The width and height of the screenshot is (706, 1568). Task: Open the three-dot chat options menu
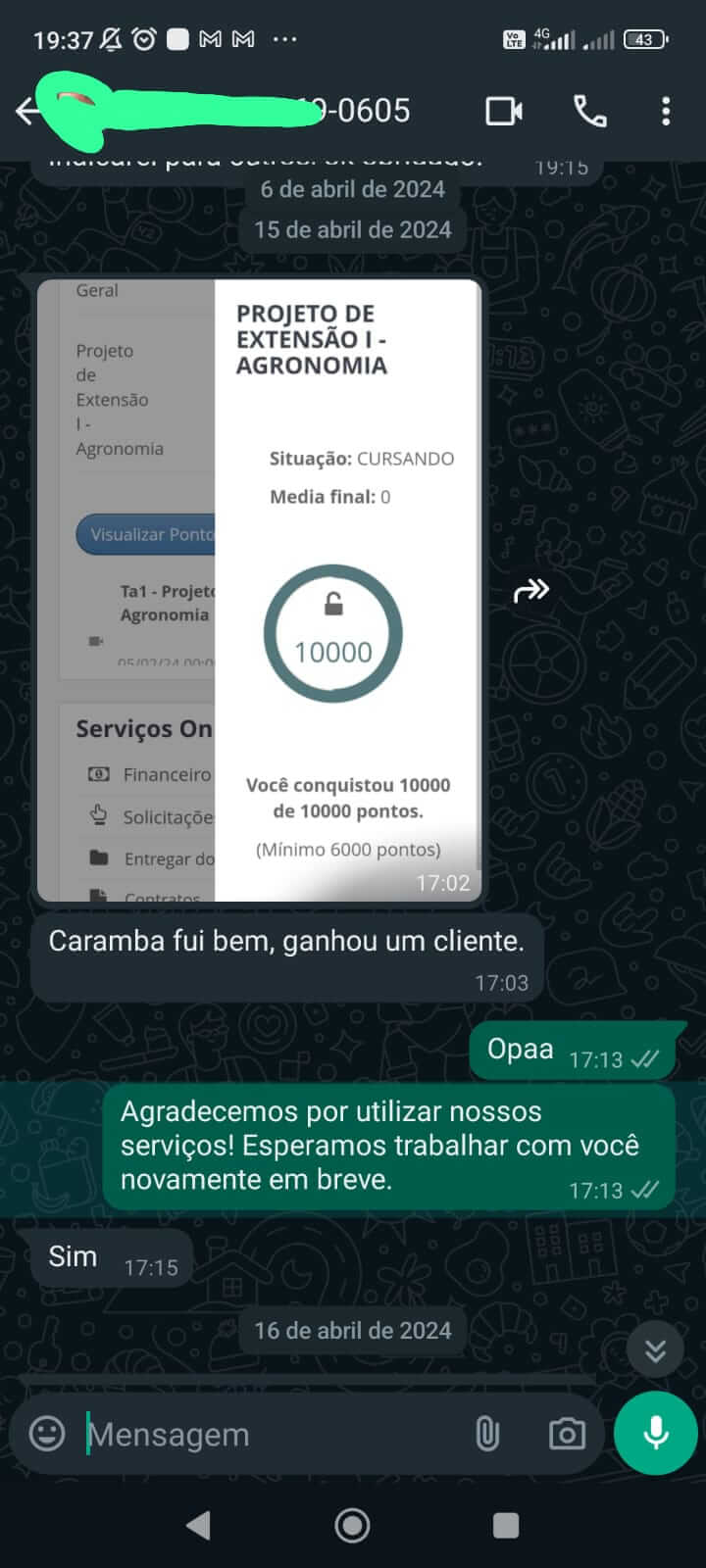point(666,112)
